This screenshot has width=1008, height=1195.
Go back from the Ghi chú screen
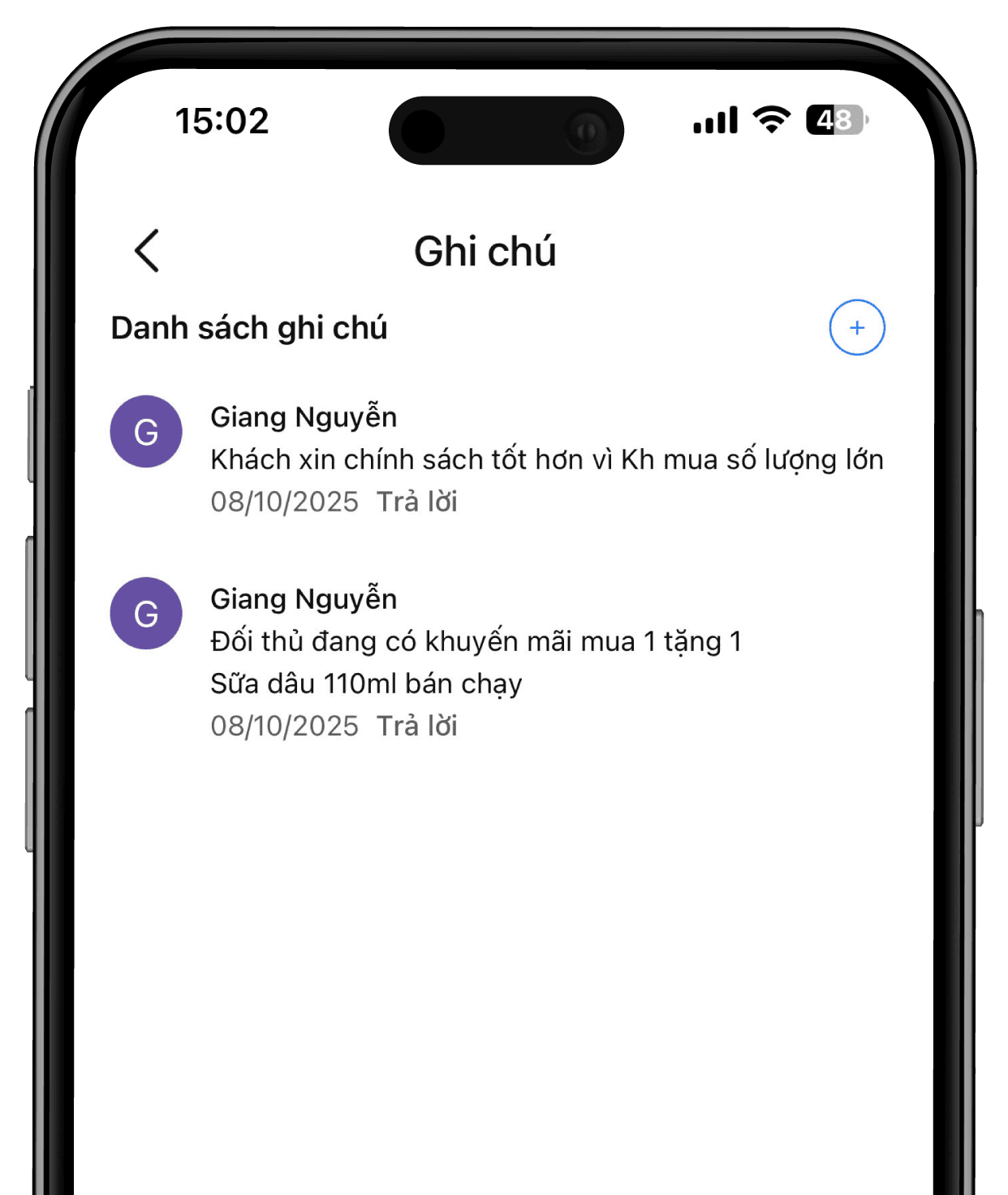pos(147,251)
